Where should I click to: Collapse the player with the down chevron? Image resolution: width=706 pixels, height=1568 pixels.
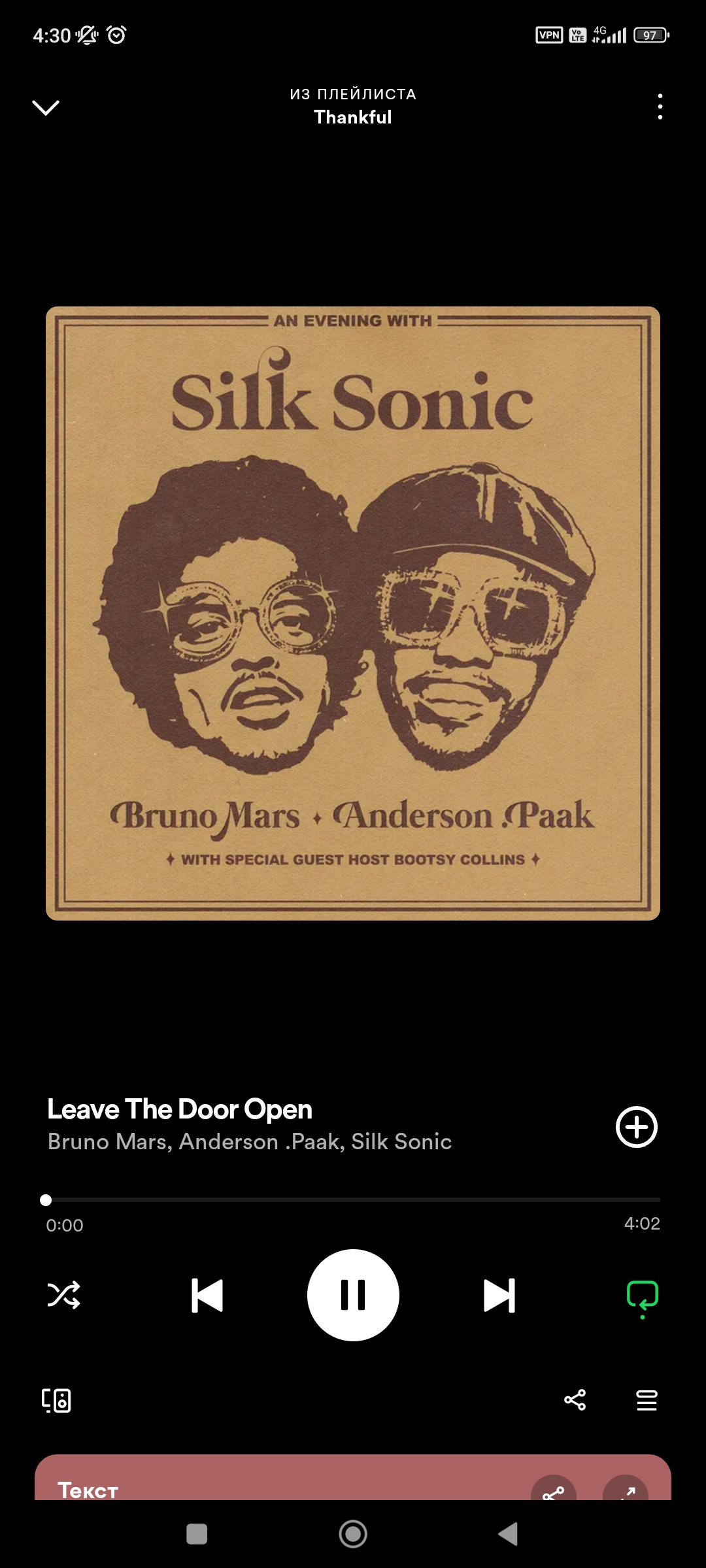[46, 107]
